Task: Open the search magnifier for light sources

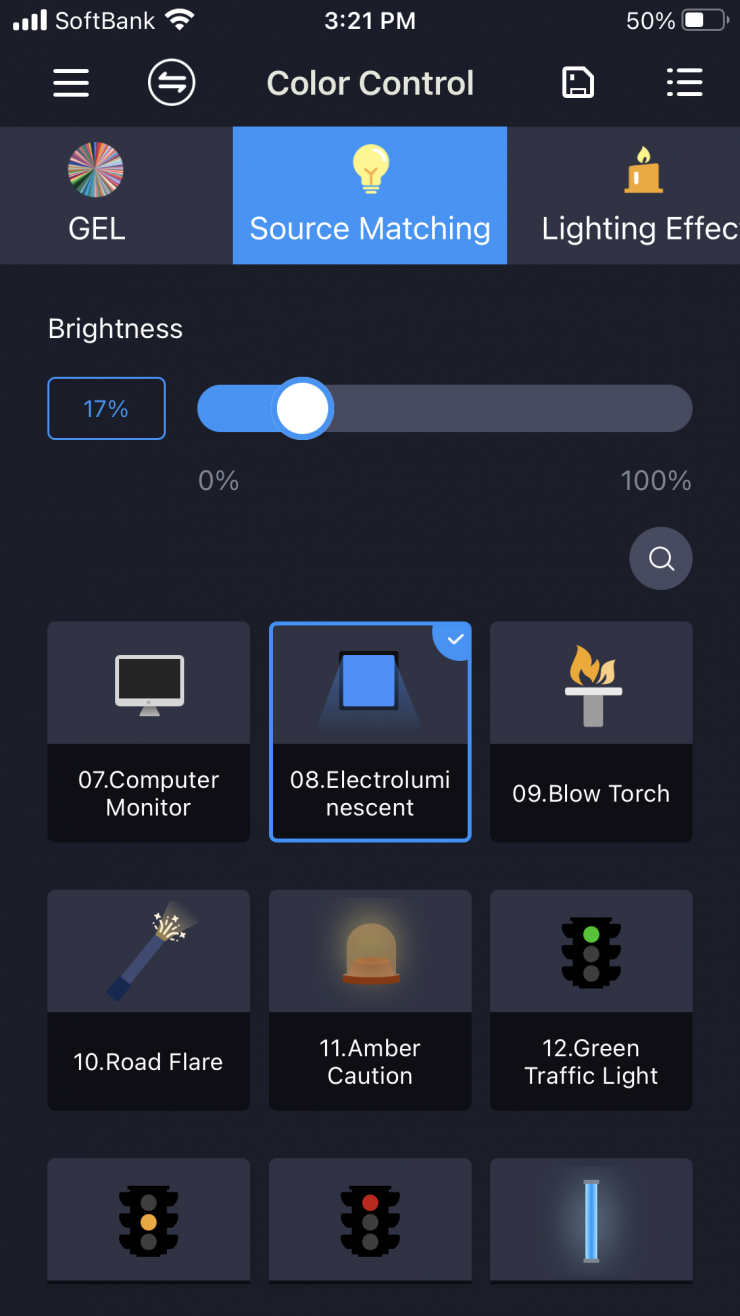Action: [x=661, y=558]
